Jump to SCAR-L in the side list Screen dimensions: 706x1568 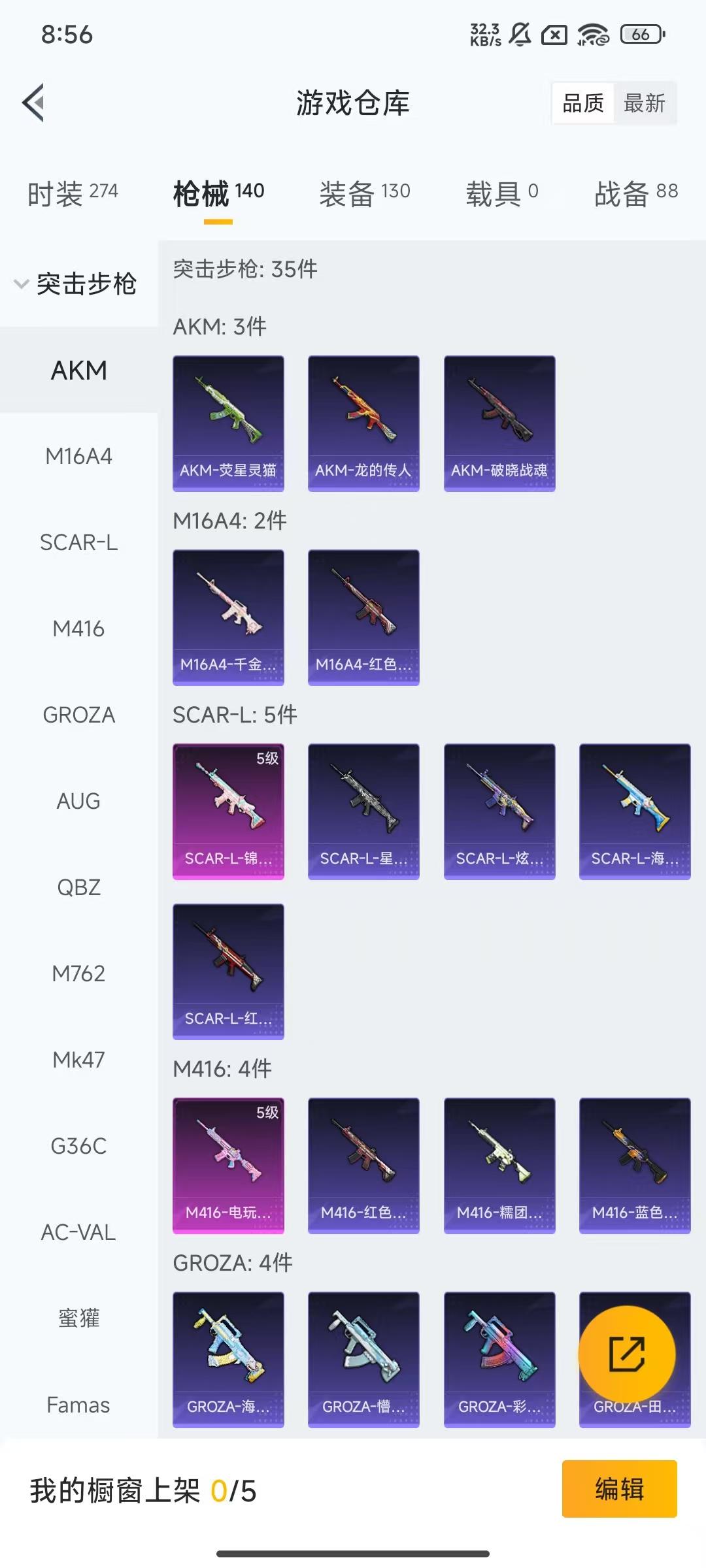click(78, 542)
